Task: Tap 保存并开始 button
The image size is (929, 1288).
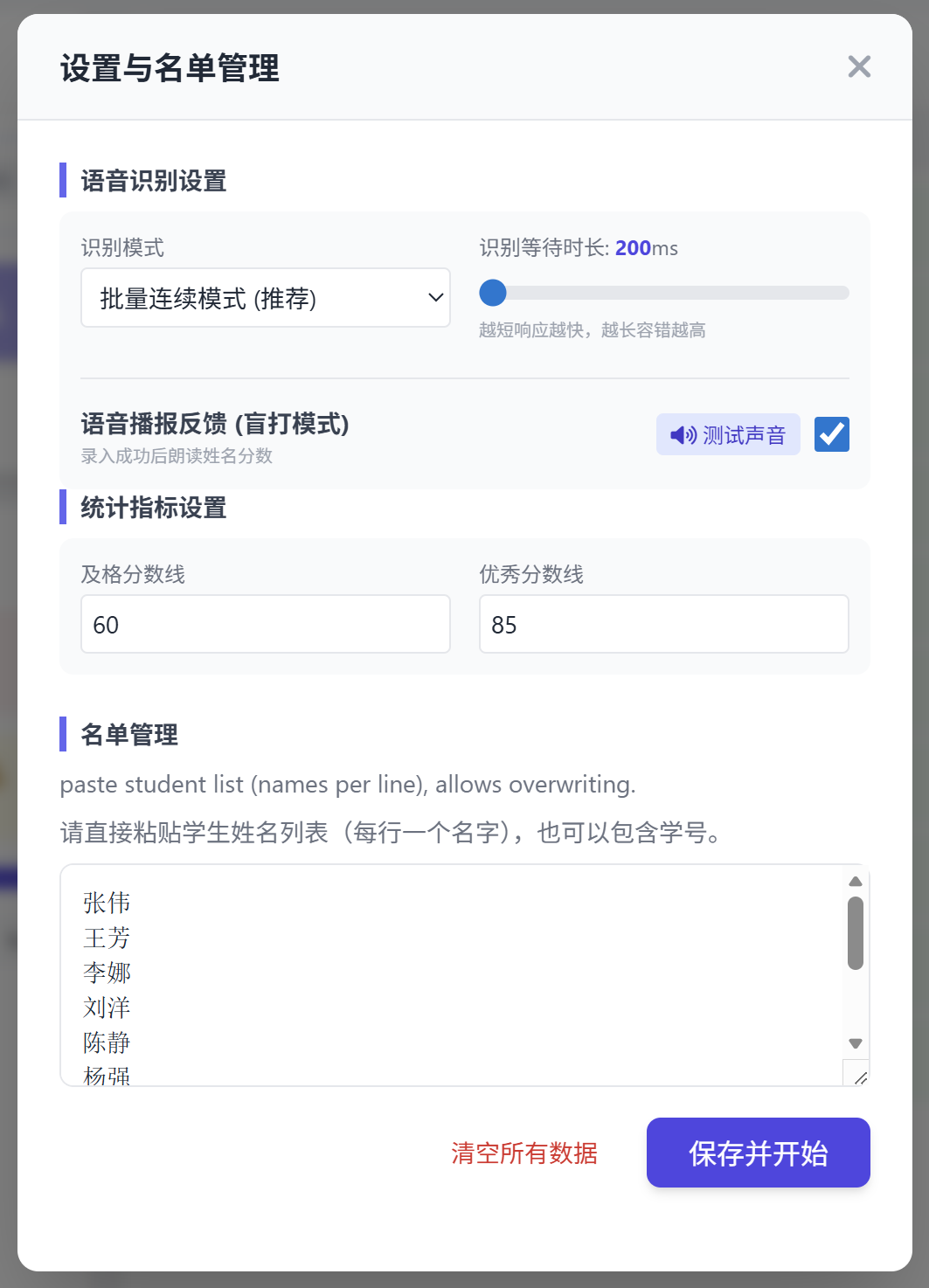Action: point(758,1153)
